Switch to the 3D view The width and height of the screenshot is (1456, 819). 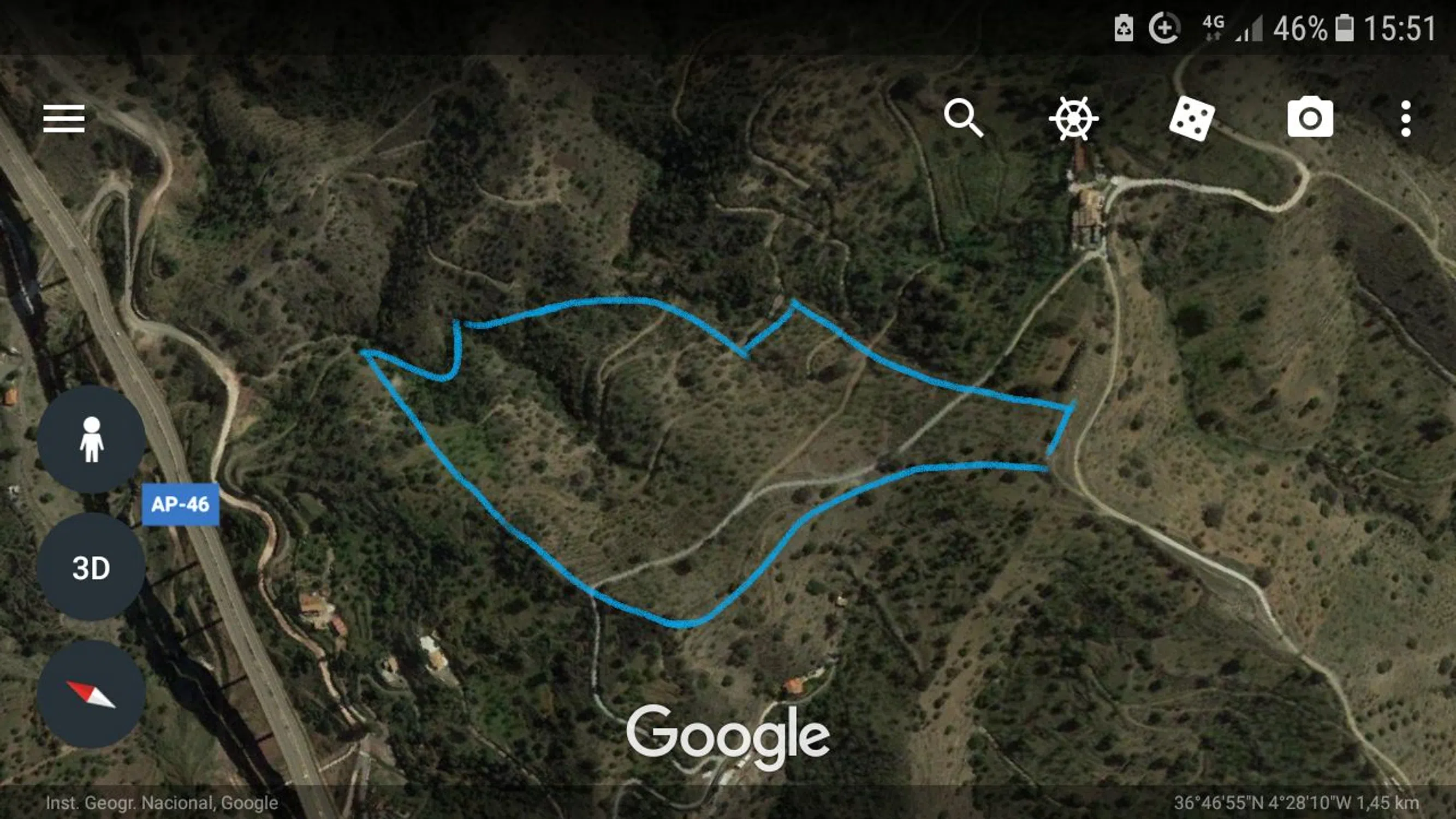tap(91, 567)
